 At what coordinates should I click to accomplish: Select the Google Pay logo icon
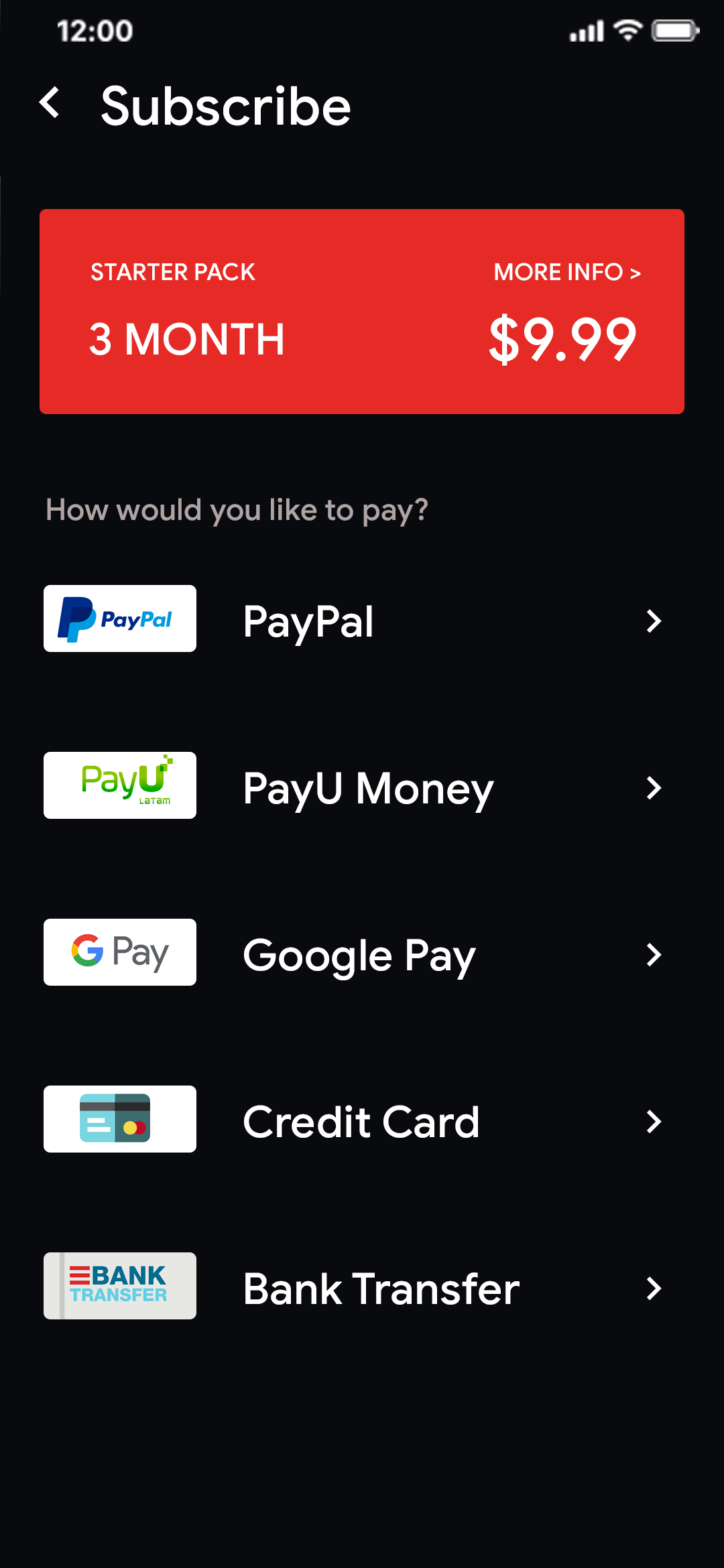point(119,952)
